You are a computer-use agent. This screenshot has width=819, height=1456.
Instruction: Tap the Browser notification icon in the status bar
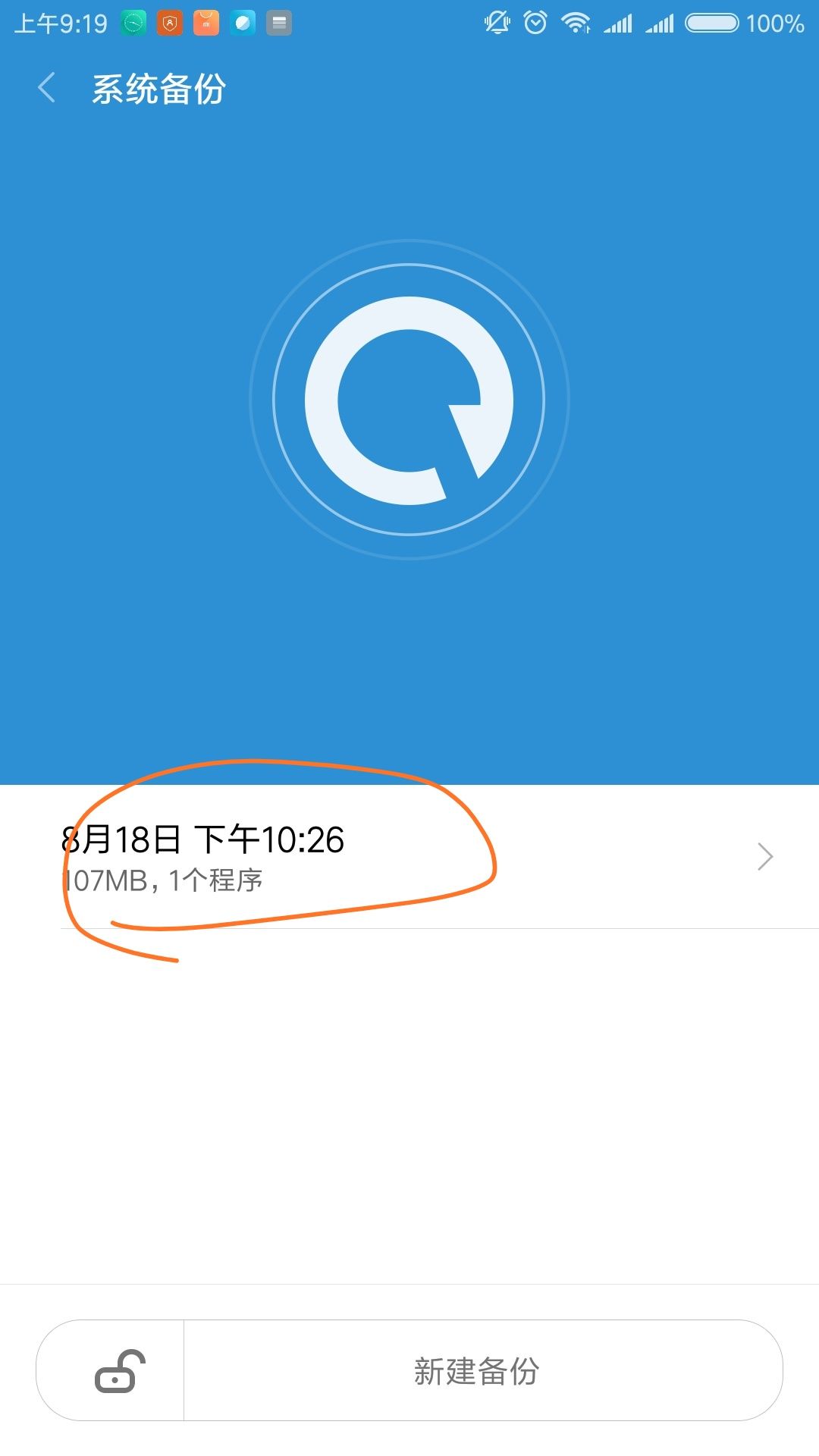coord(242,23)
